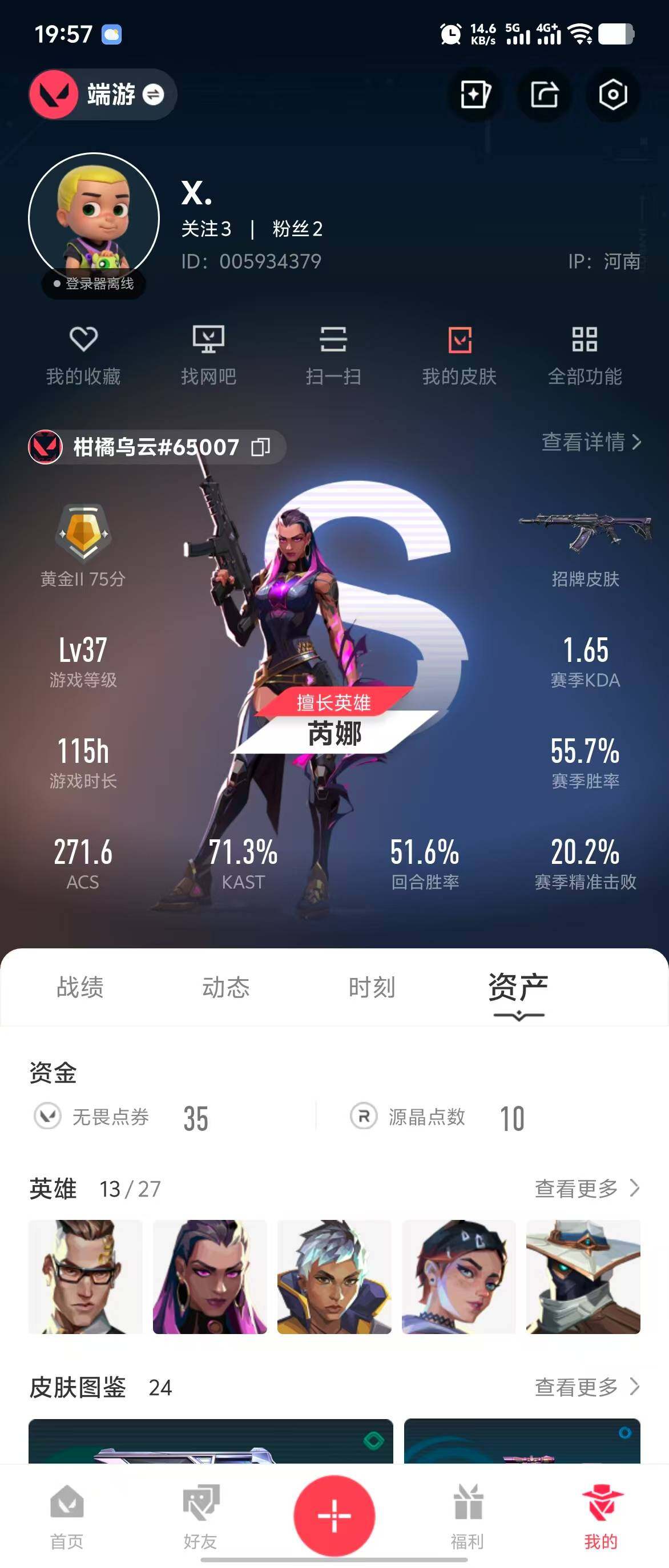Go to the 首页 home tab
669x1568 pixels.
(66, 1516)
